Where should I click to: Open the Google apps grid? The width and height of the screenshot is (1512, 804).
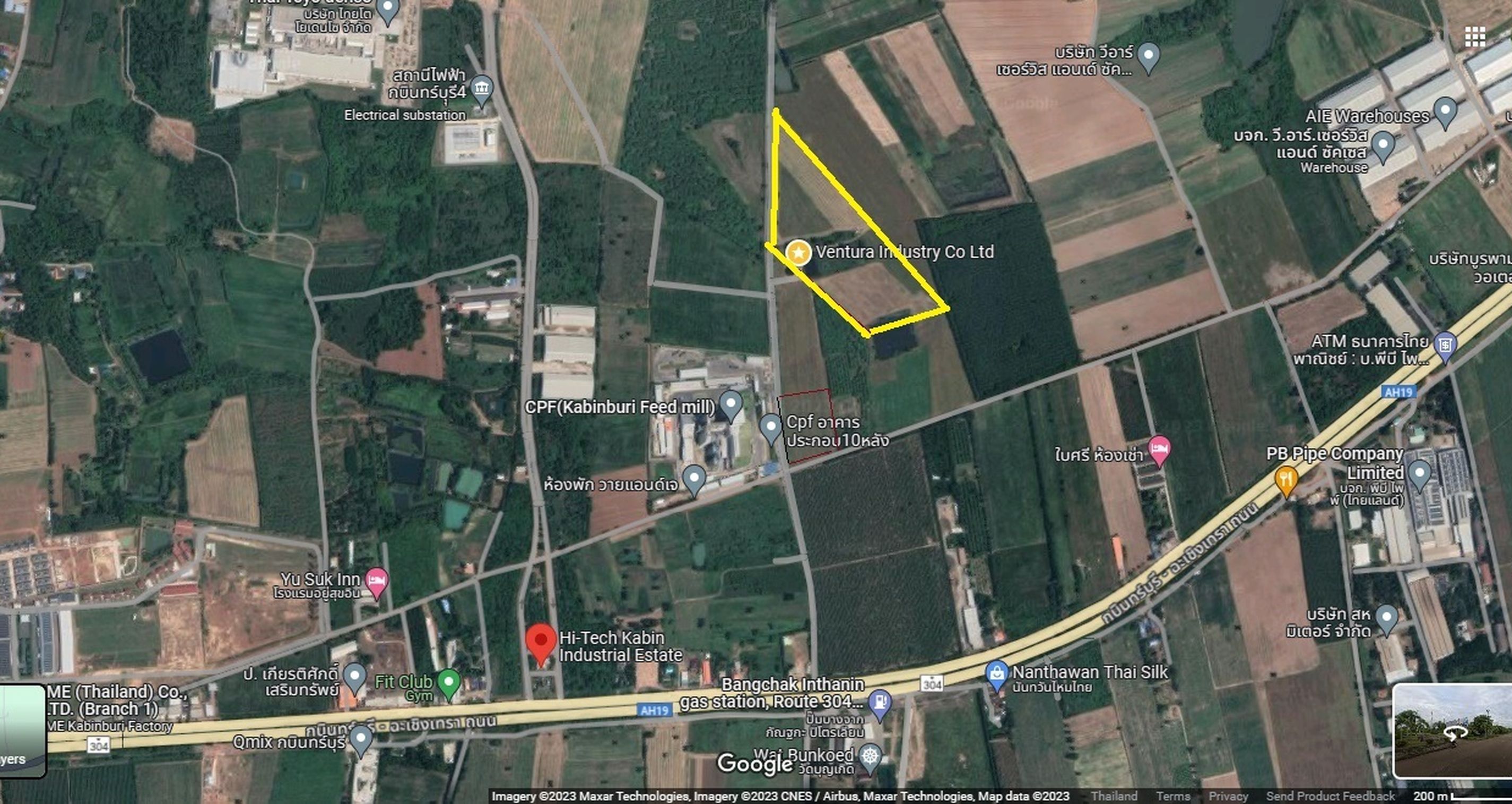pyautogui.click(x=1474, y=37)
